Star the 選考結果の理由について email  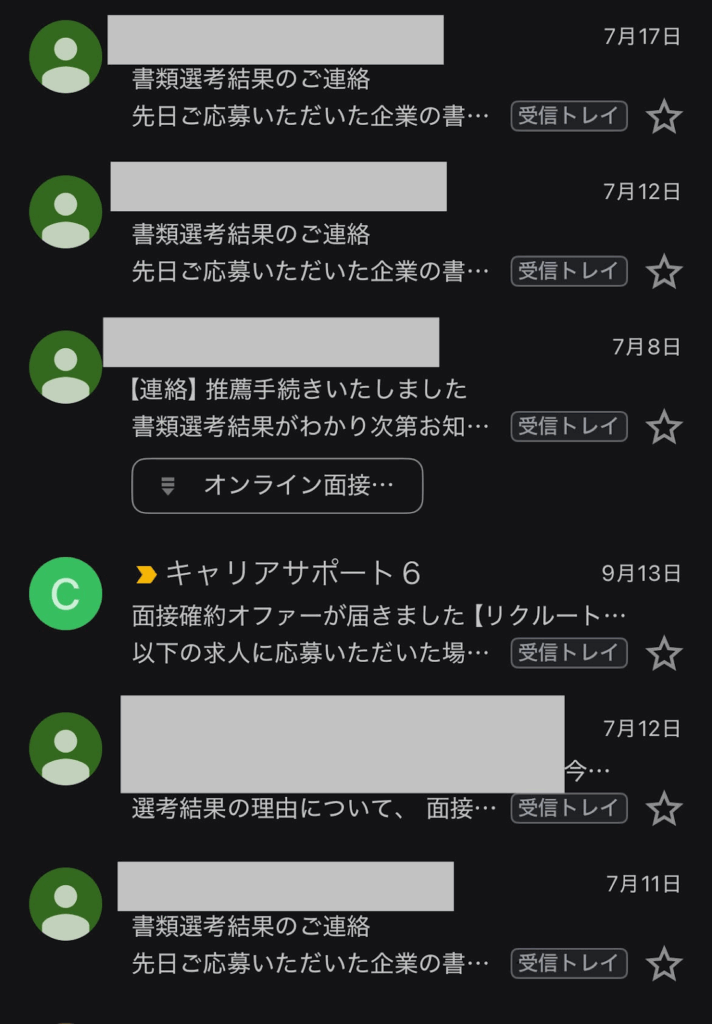(x=664, y=808)
